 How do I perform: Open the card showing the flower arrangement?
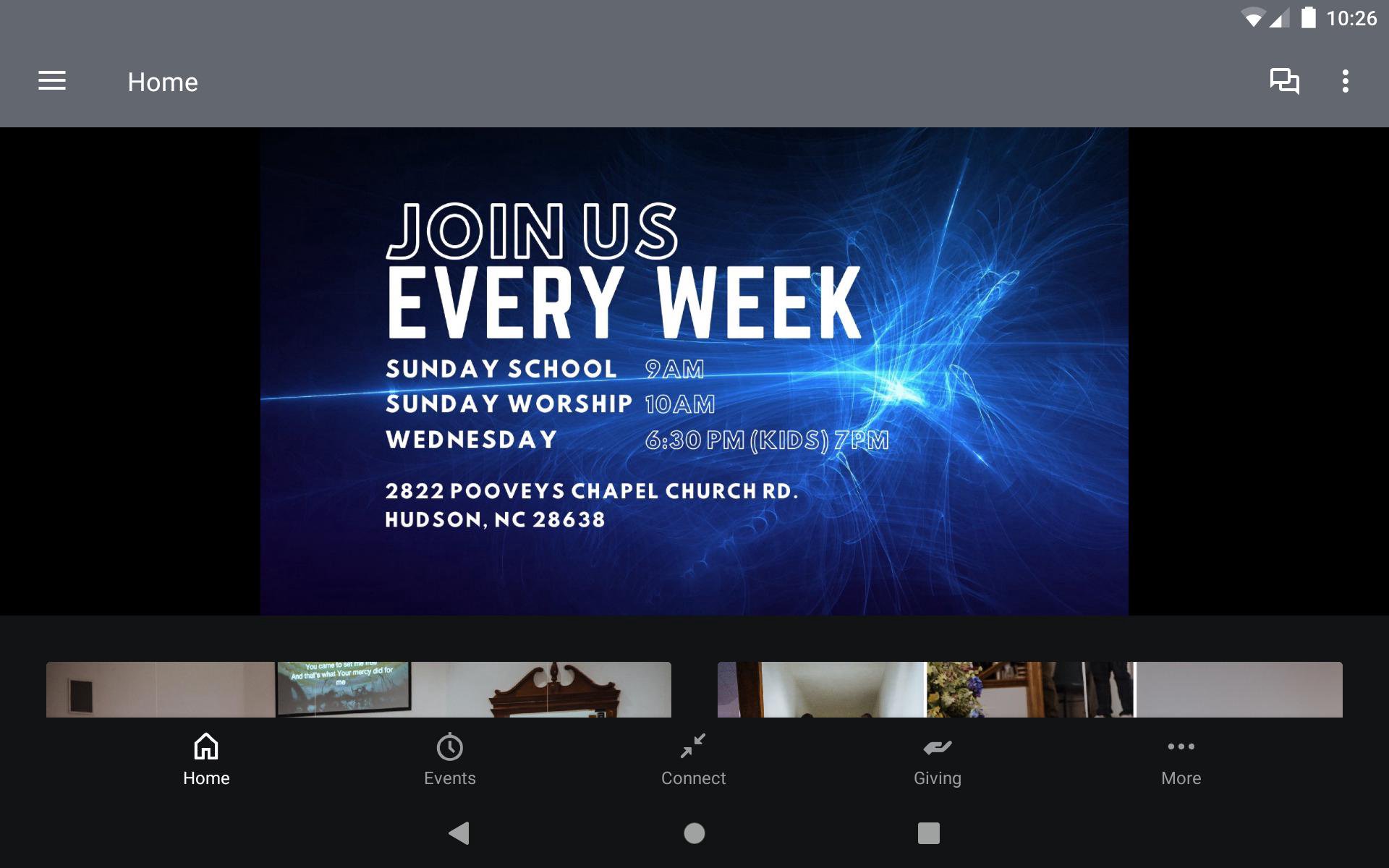coord(1029,689)
